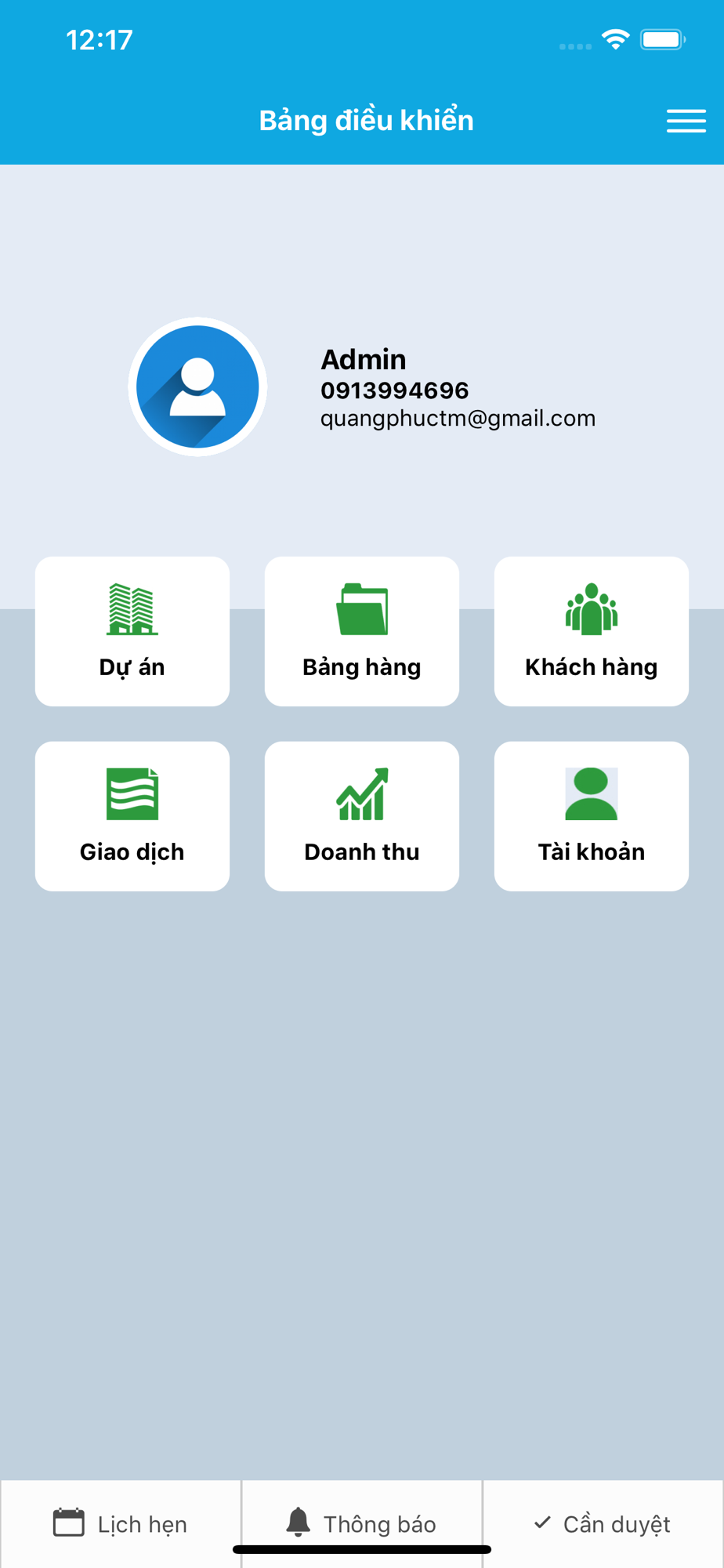724x1568 pixels.
Task: Switch to the Thông báo tab
Action: coord(362,1523)
